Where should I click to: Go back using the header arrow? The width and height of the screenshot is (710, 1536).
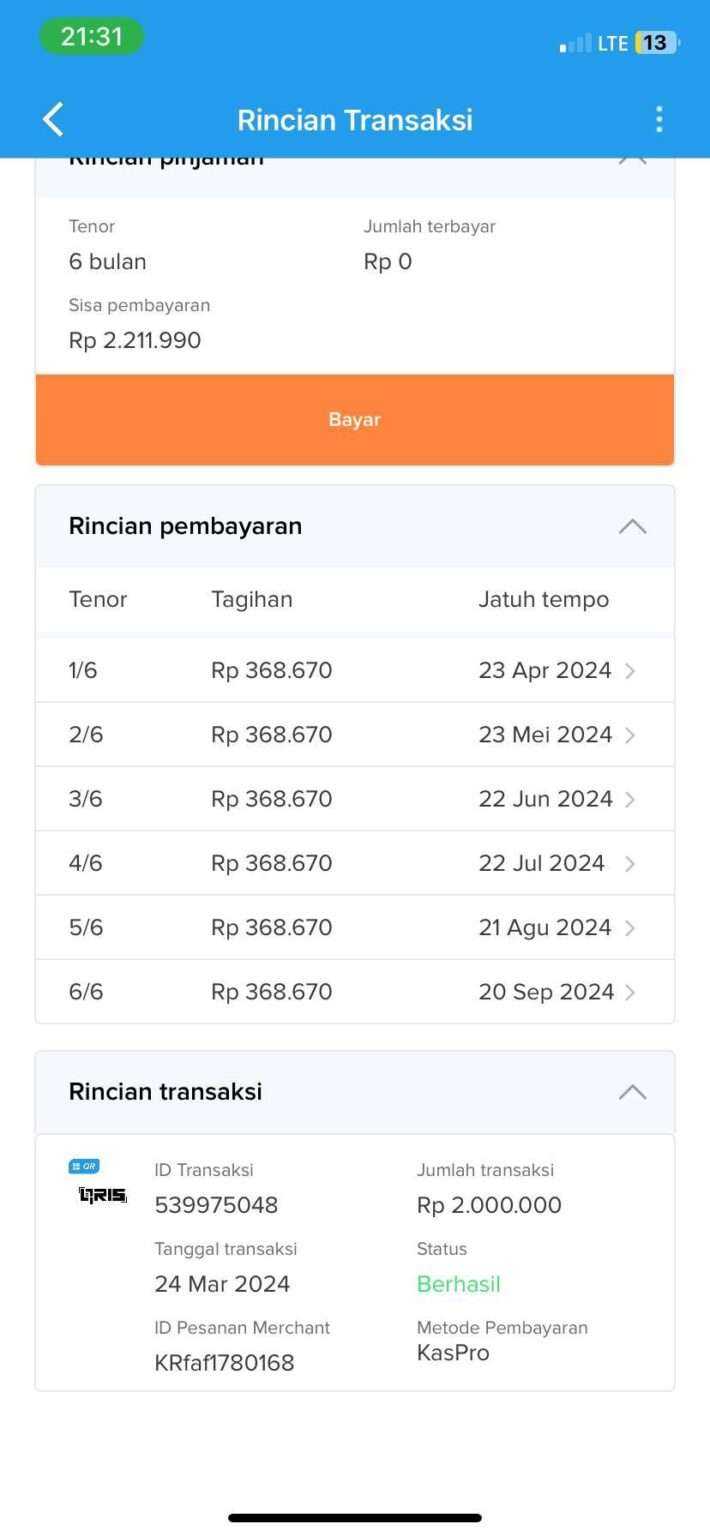tap(53, 119)
